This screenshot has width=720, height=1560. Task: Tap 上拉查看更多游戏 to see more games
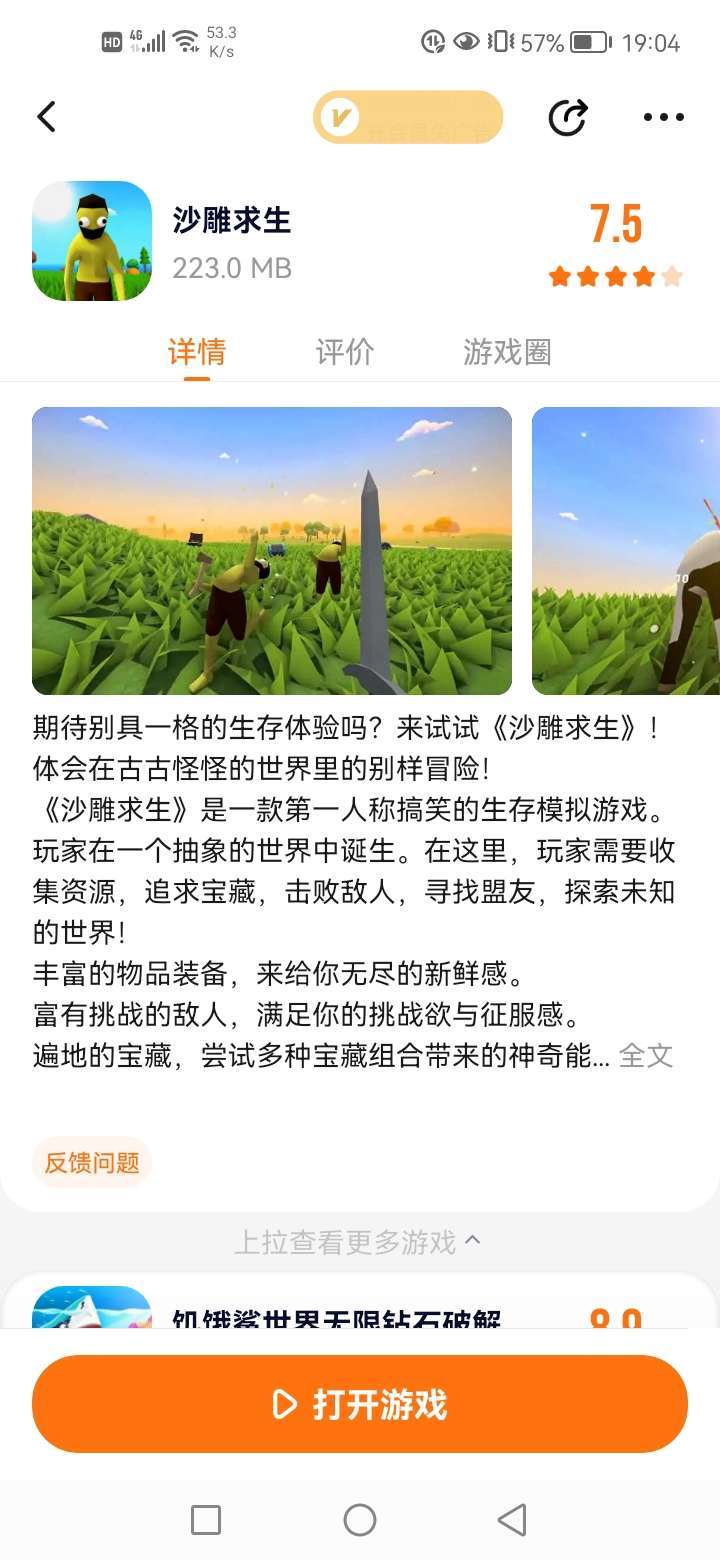(358, 1242)
